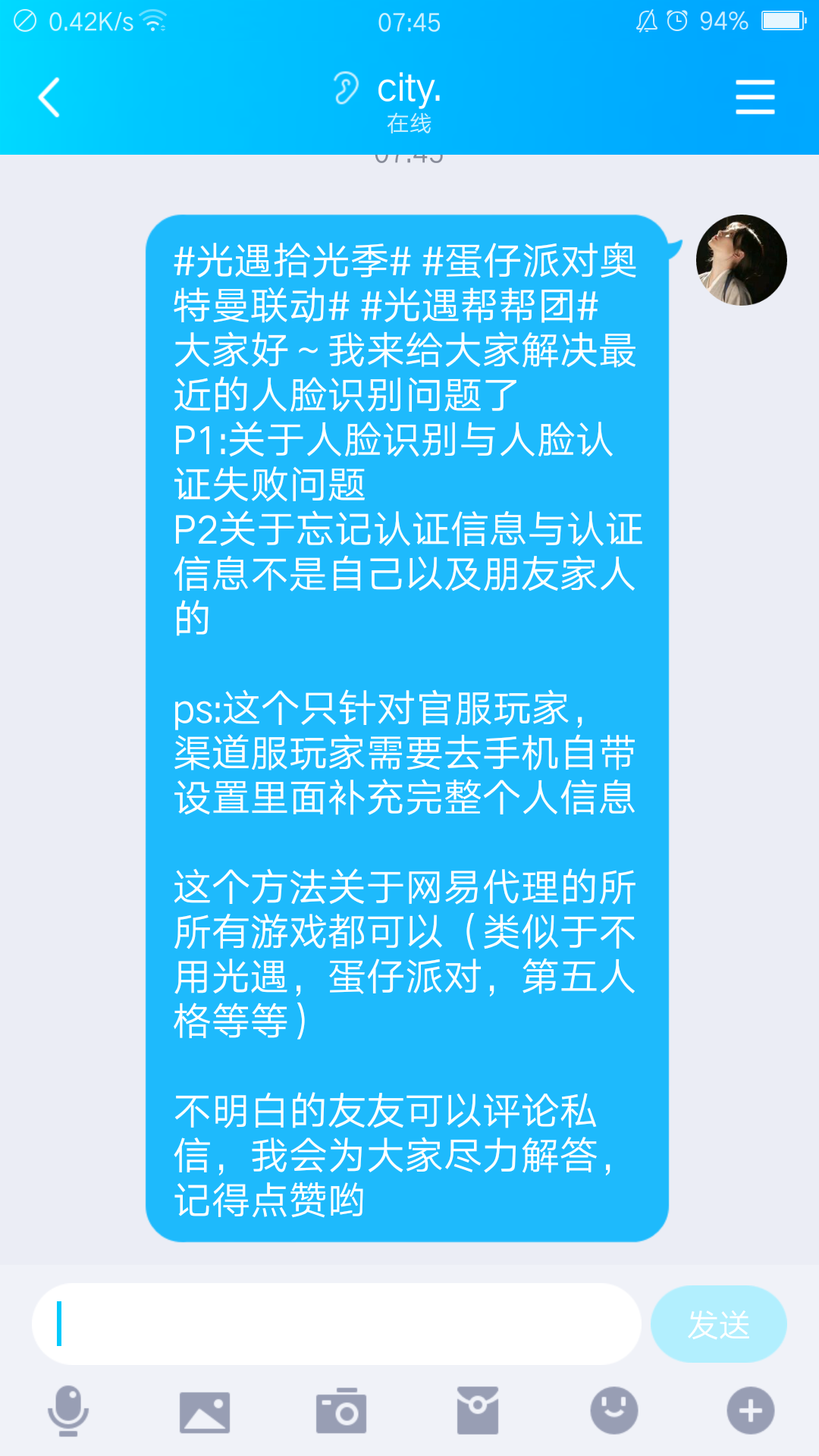819x1456 pixels.
Task: Open the hamburger menu for chat settings
Action: [x=755, y=97]
